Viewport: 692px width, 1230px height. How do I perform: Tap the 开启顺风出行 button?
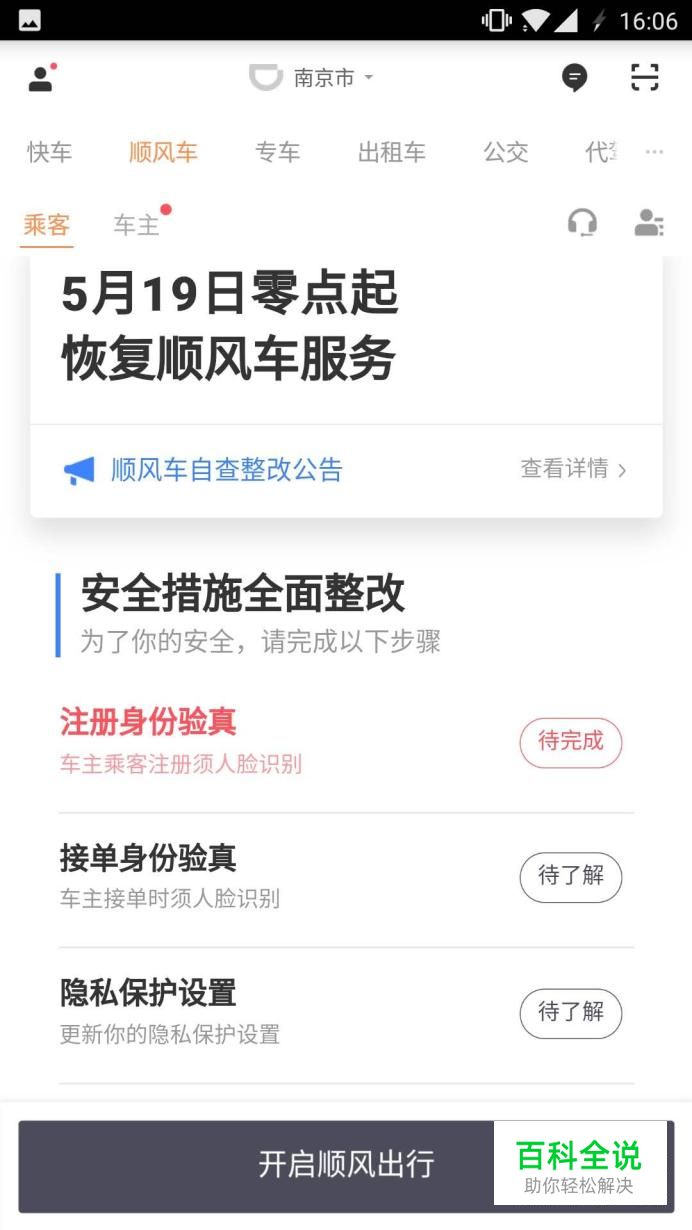346,1165
